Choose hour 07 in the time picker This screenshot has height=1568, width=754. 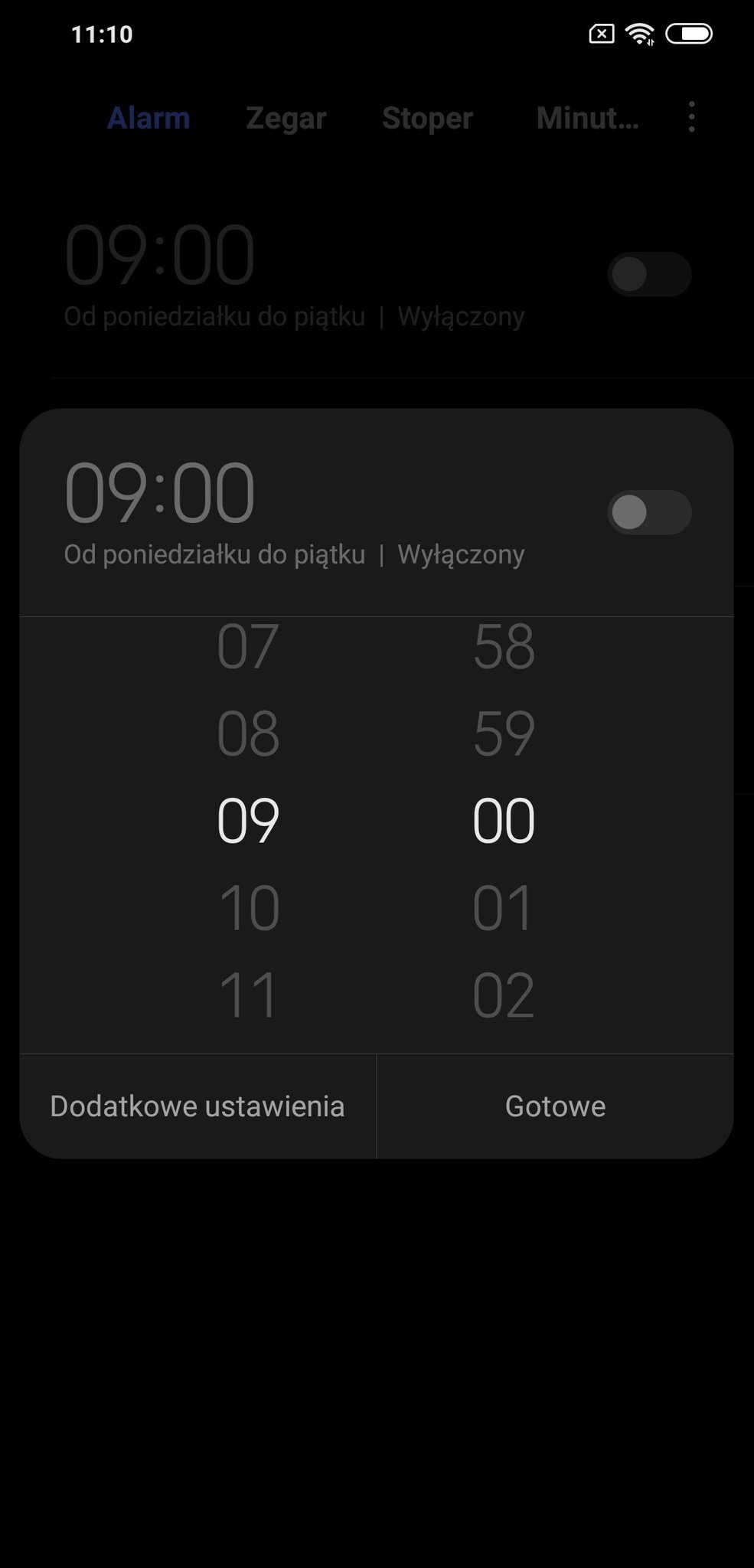click(x=249, y=647)
